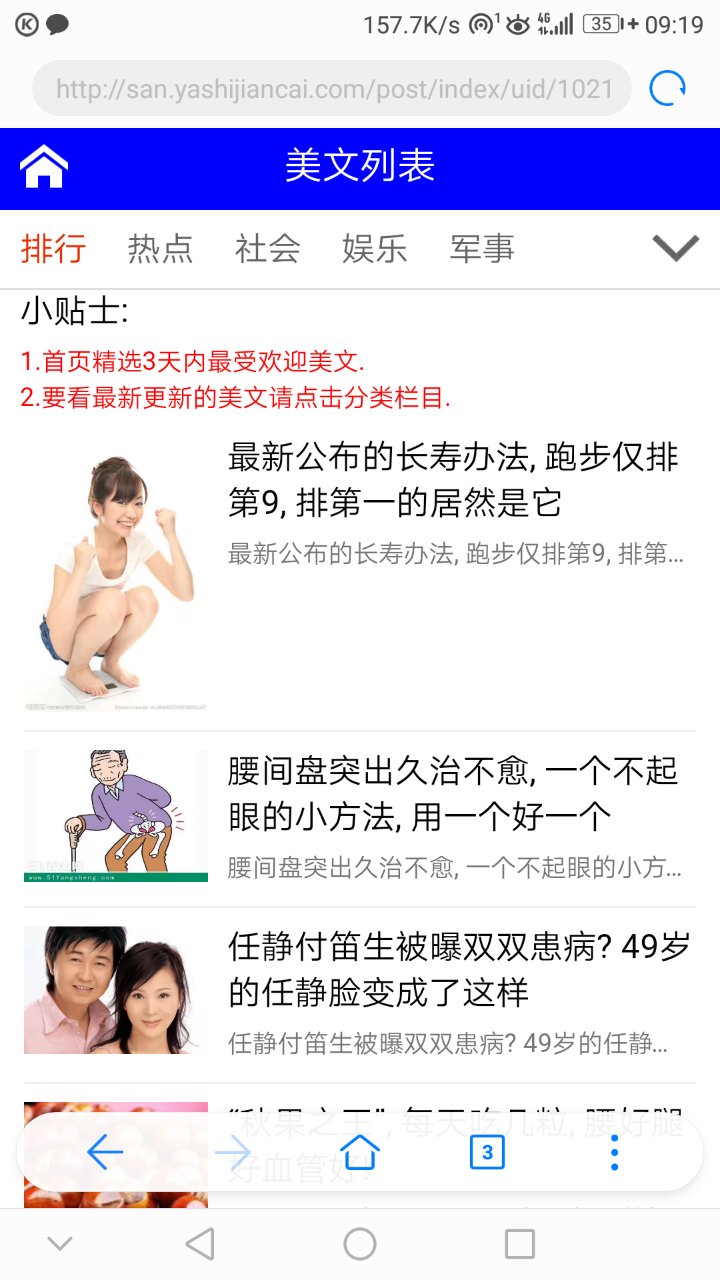Viewport: 720px width, 1280px height.
Task: Tap the home icon in the blue header
Action: (x=42, y=166)
